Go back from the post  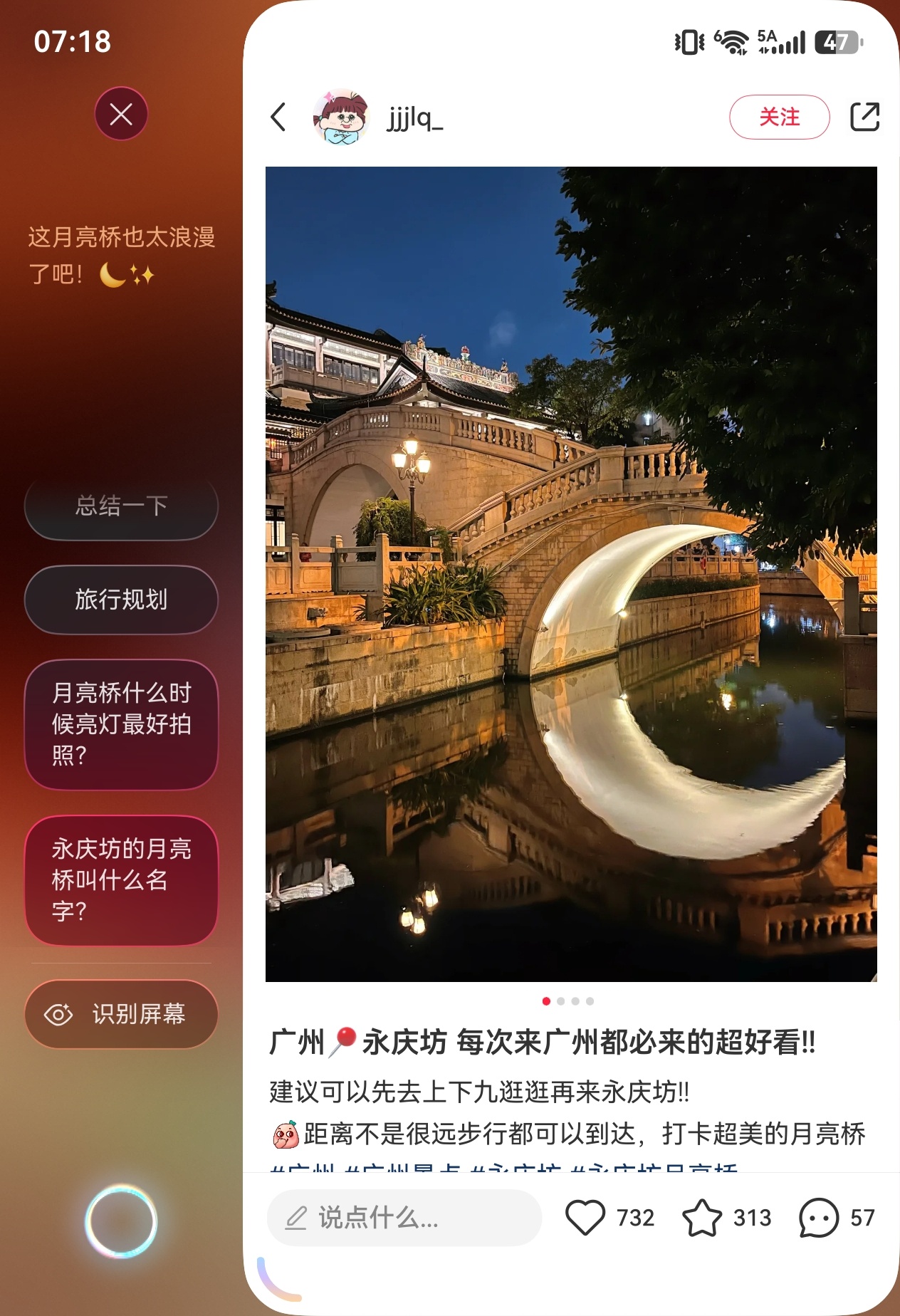[x=279, y=117]
